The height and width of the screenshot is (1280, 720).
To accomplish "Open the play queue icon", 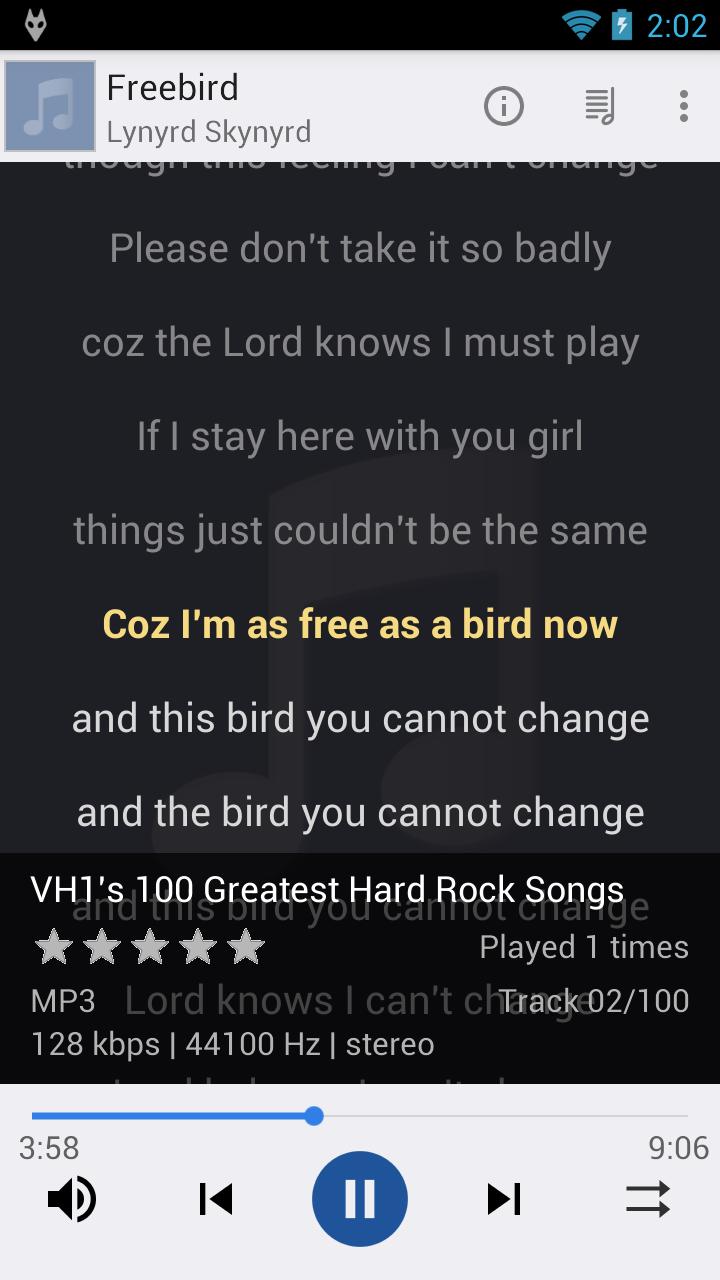I will (x=599, y=106).
